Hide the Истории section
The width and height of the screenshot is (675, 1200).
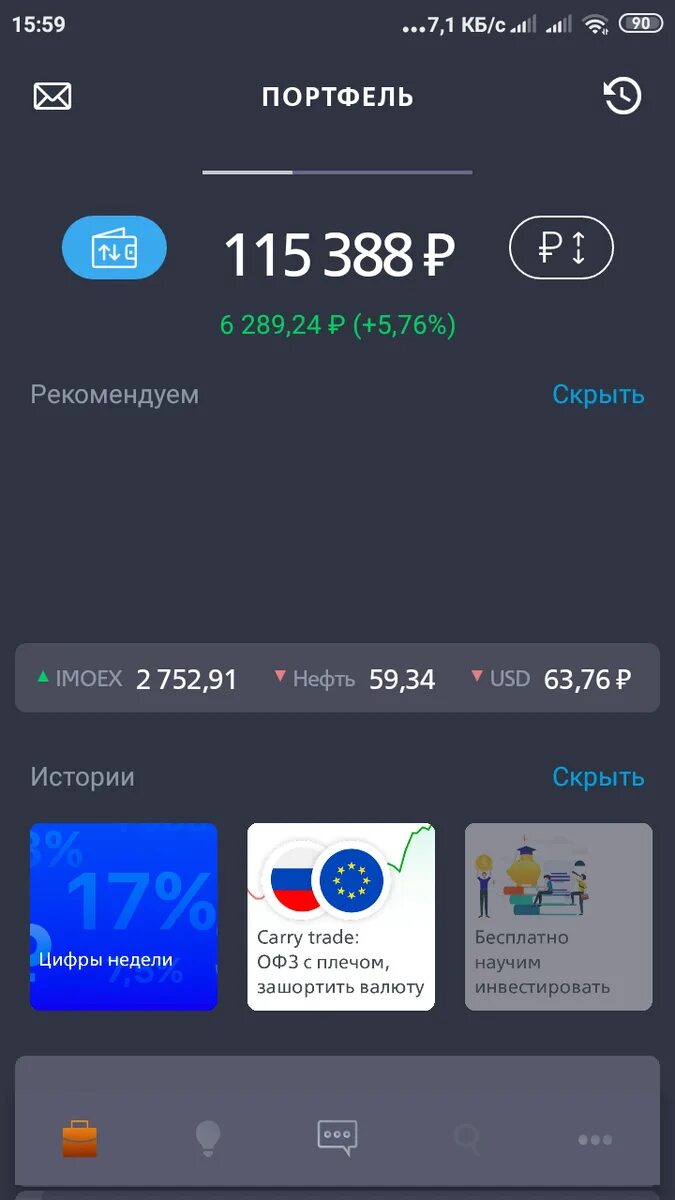[598, 777]
